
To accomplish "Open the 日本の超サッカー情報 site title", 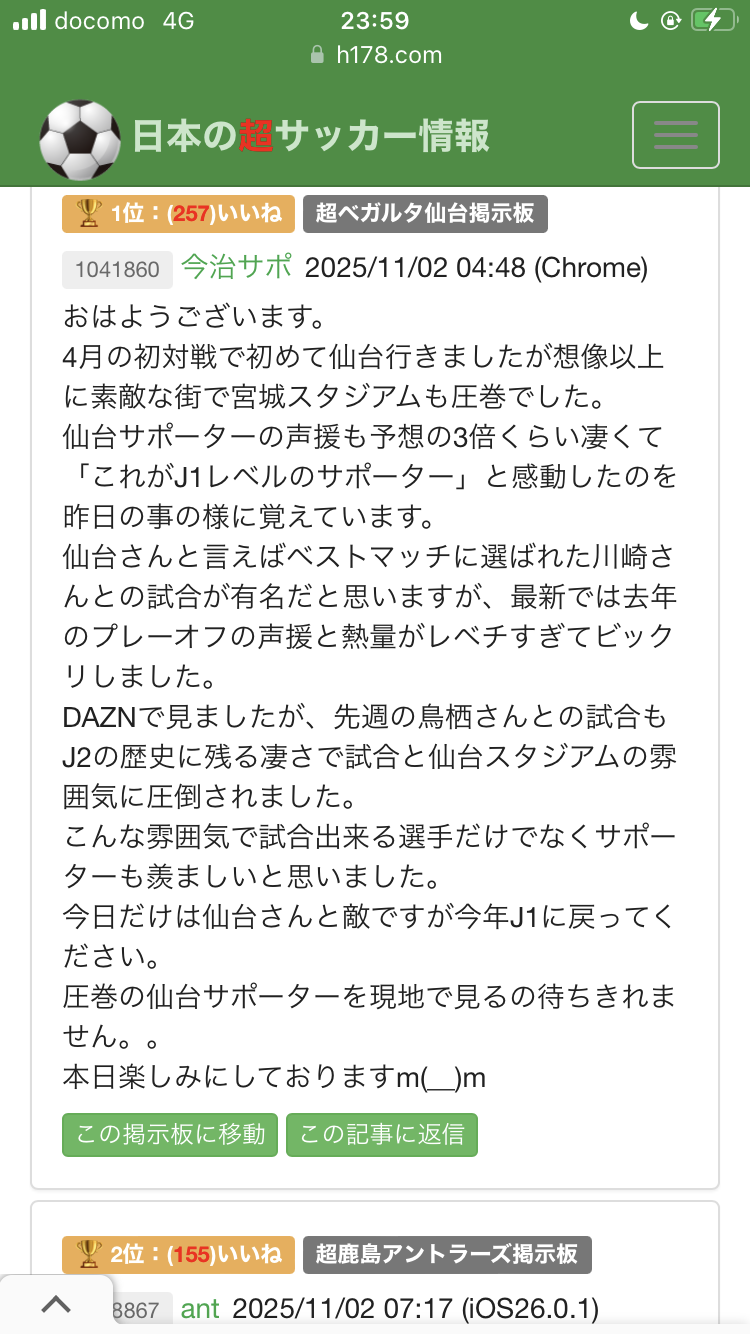I will [x=310, y=136].
